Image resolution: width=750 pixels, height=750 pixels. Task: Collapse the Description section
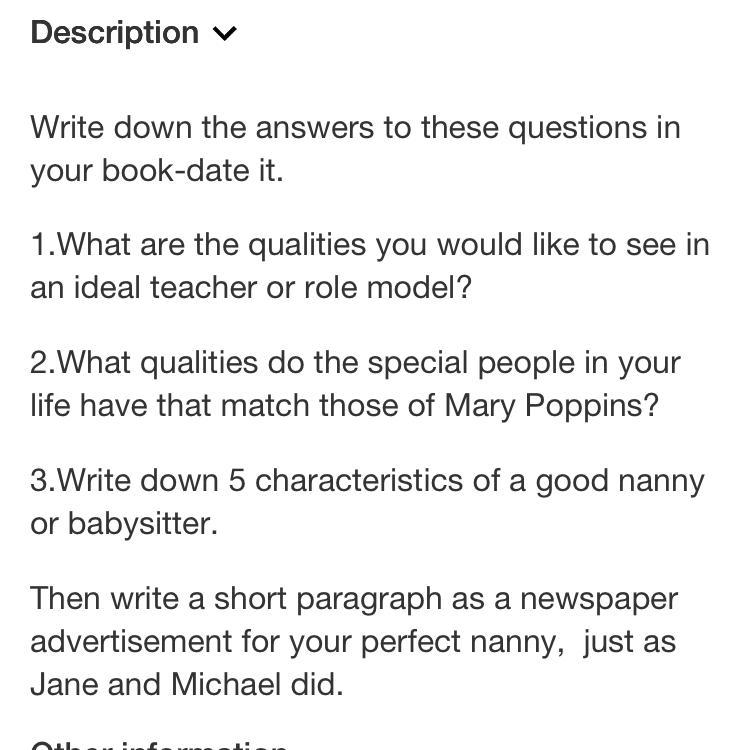tap(225, 34)
